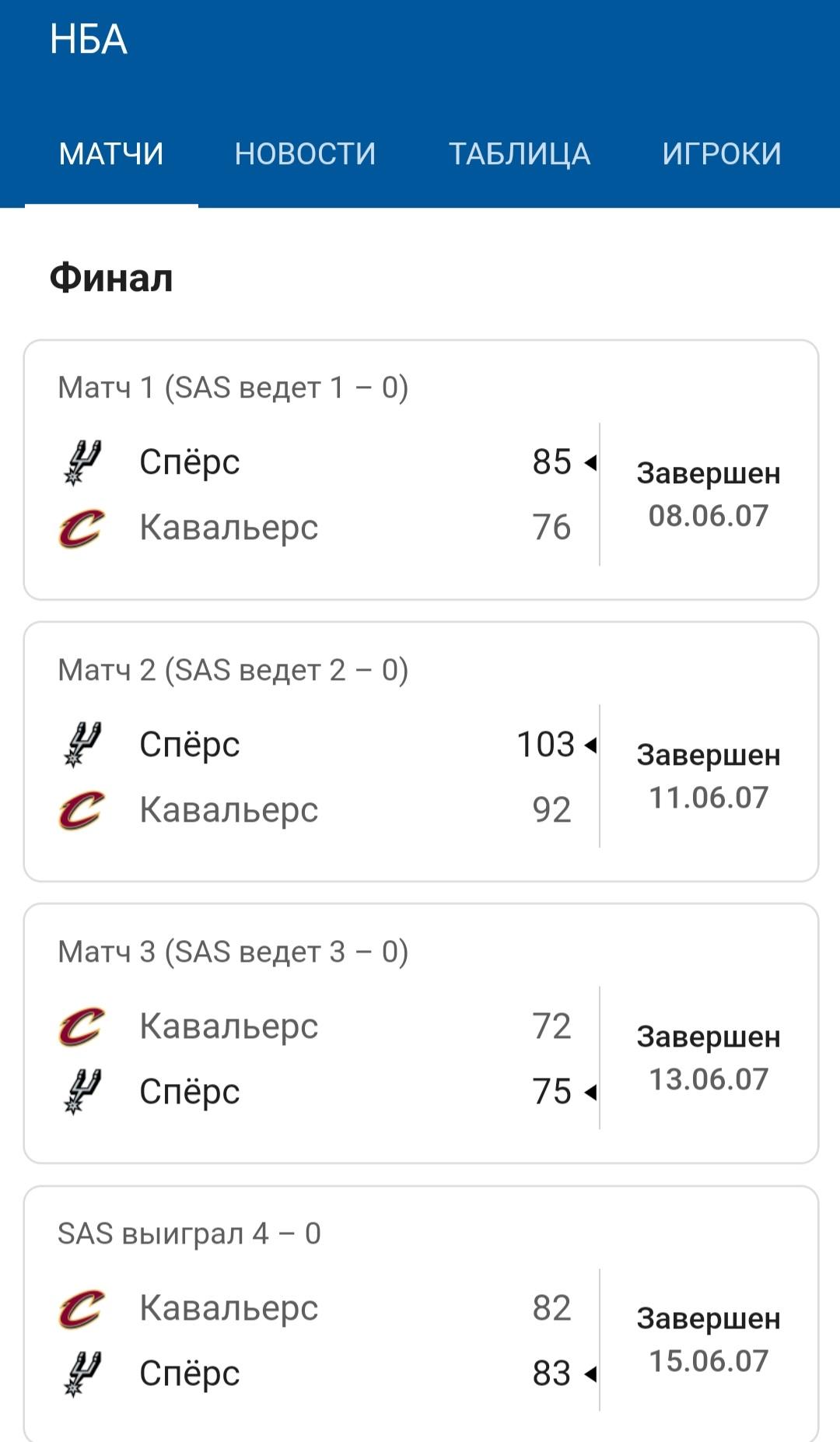Open the ТАБЛИЦА tab
The image size is (840, 1442).
coord(520,153)
